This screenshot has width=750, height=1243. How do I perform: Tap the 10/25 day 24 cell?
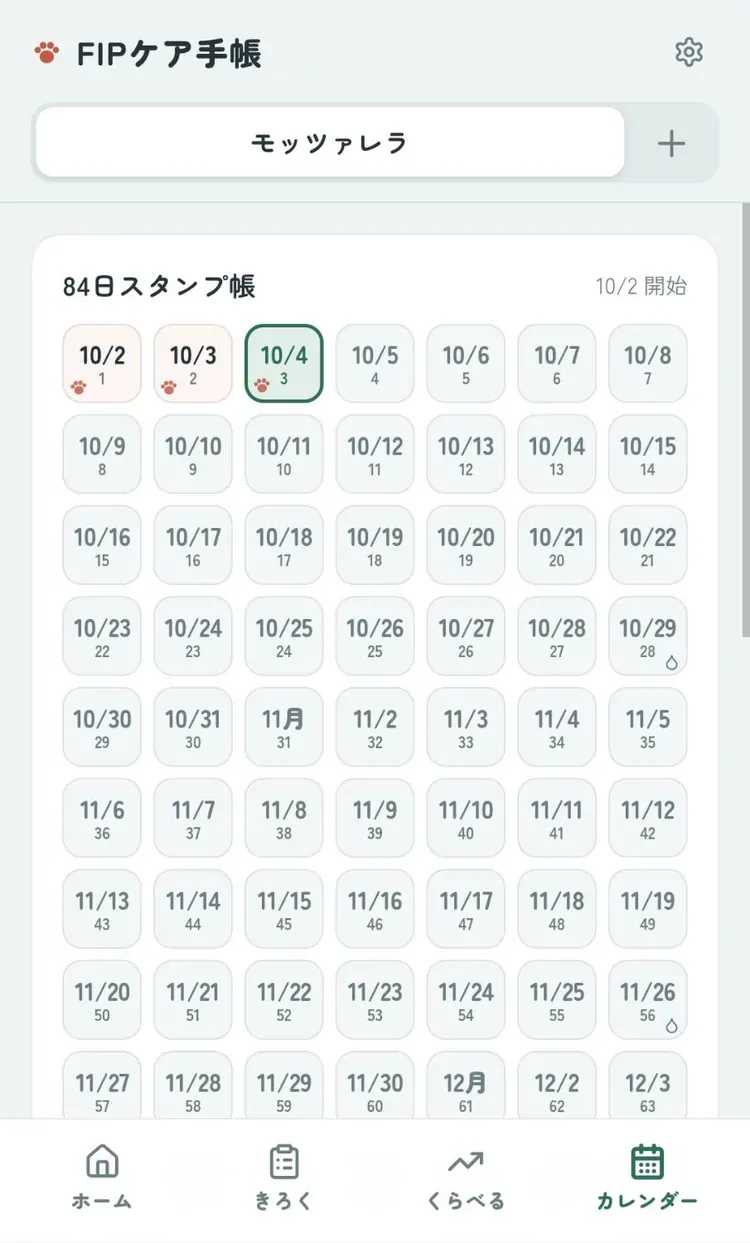(x=284, y=636)
